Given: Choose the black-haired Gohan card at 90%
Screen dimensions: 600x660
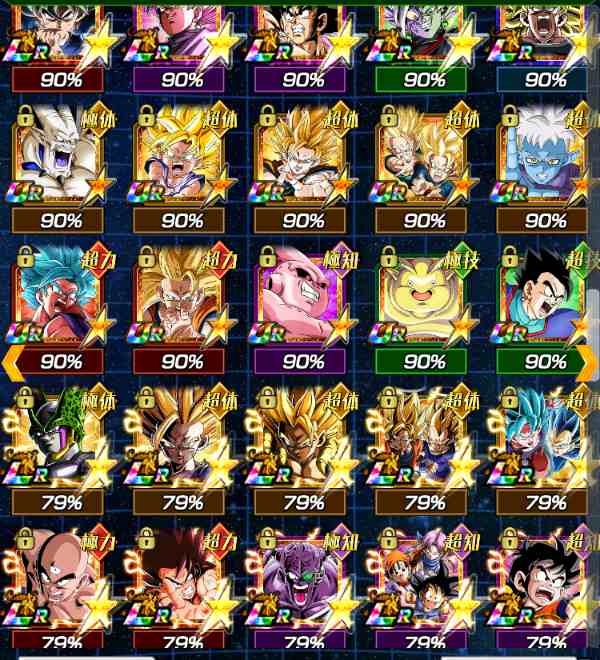Looking at the screenshot, I should point(545,300).
